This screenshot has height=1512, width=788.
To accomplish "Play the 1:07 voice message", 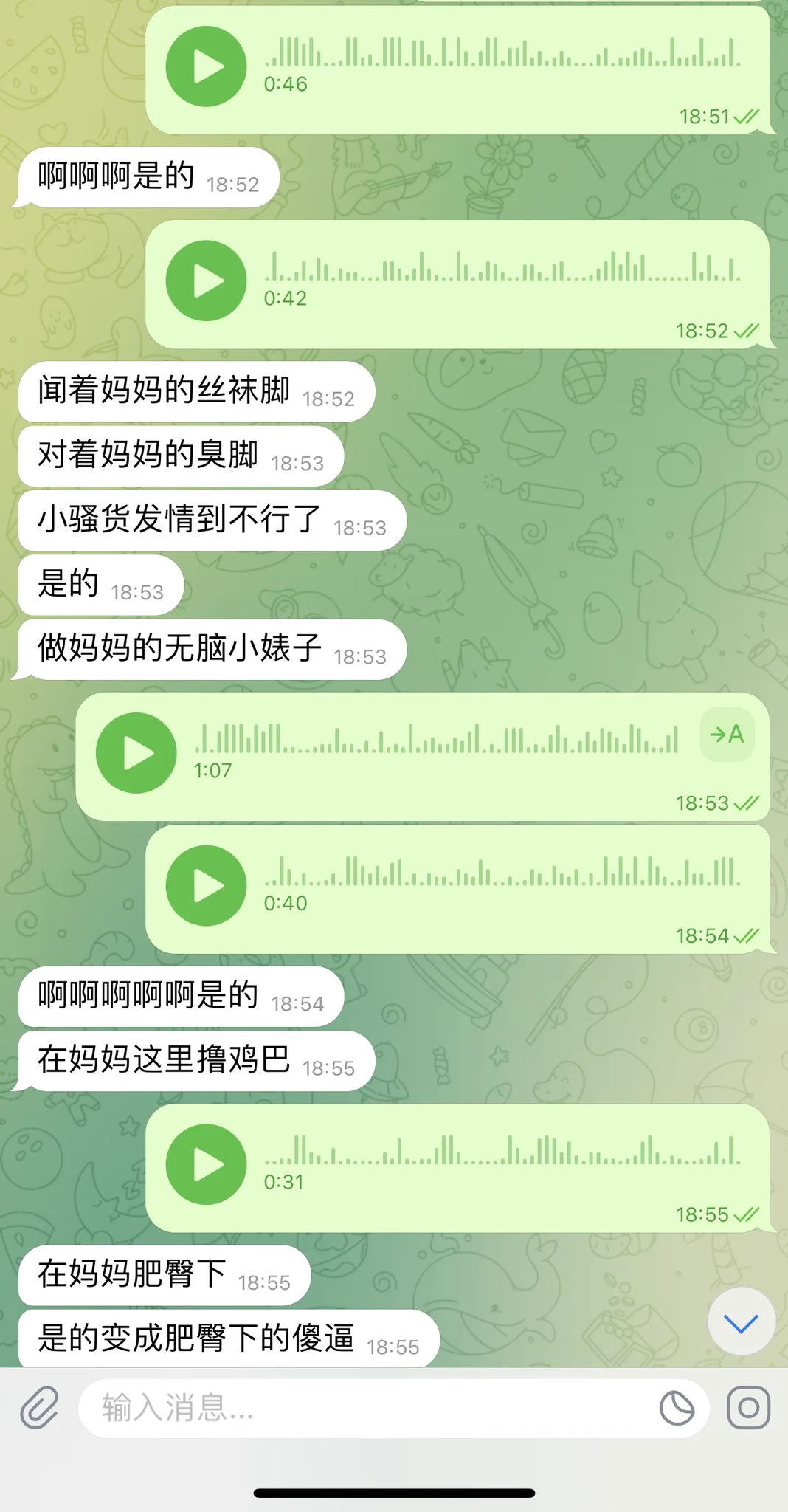I will 136,753.
